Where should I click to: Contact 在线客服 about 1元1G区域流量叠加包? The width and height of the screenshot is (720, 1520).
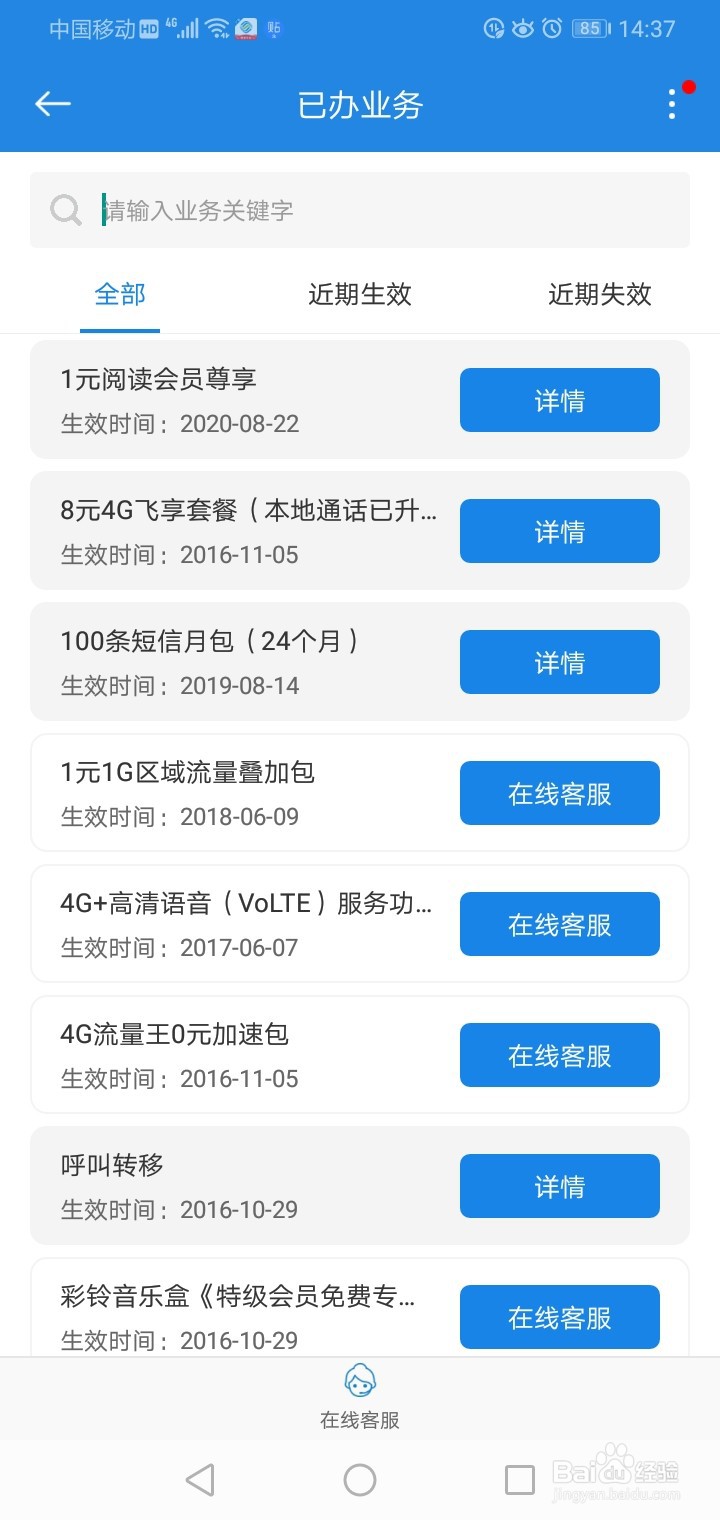[560, 793]
